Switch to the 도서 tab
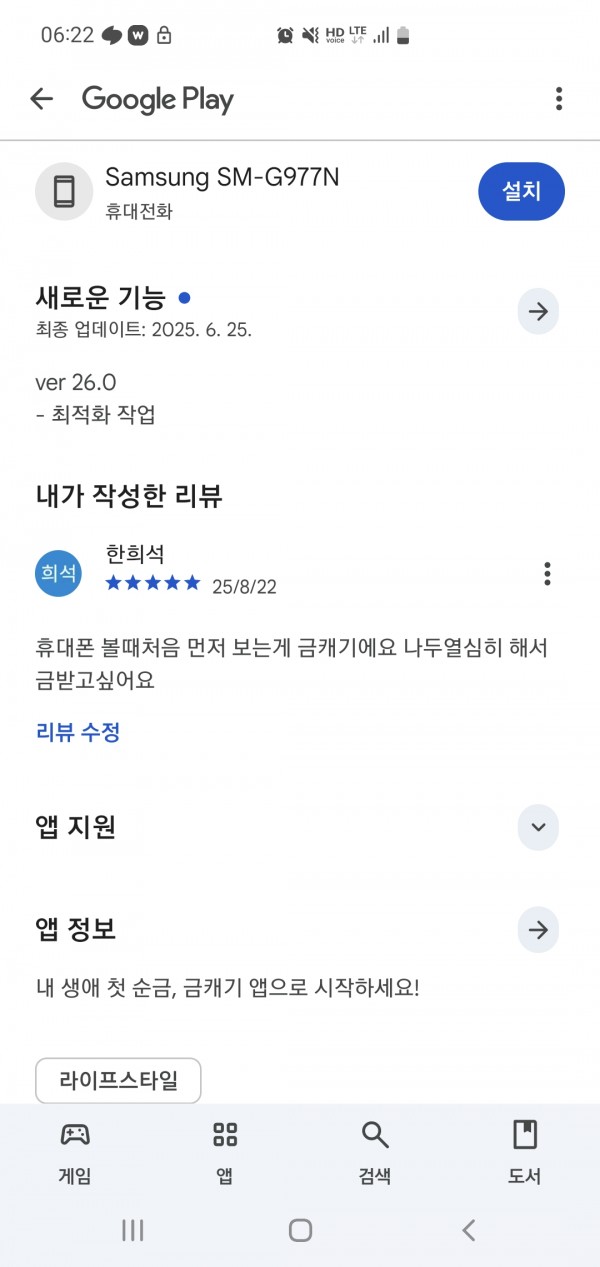Image resolution: width=600 pixels, height=1267 pixels. coord(524,1152)
